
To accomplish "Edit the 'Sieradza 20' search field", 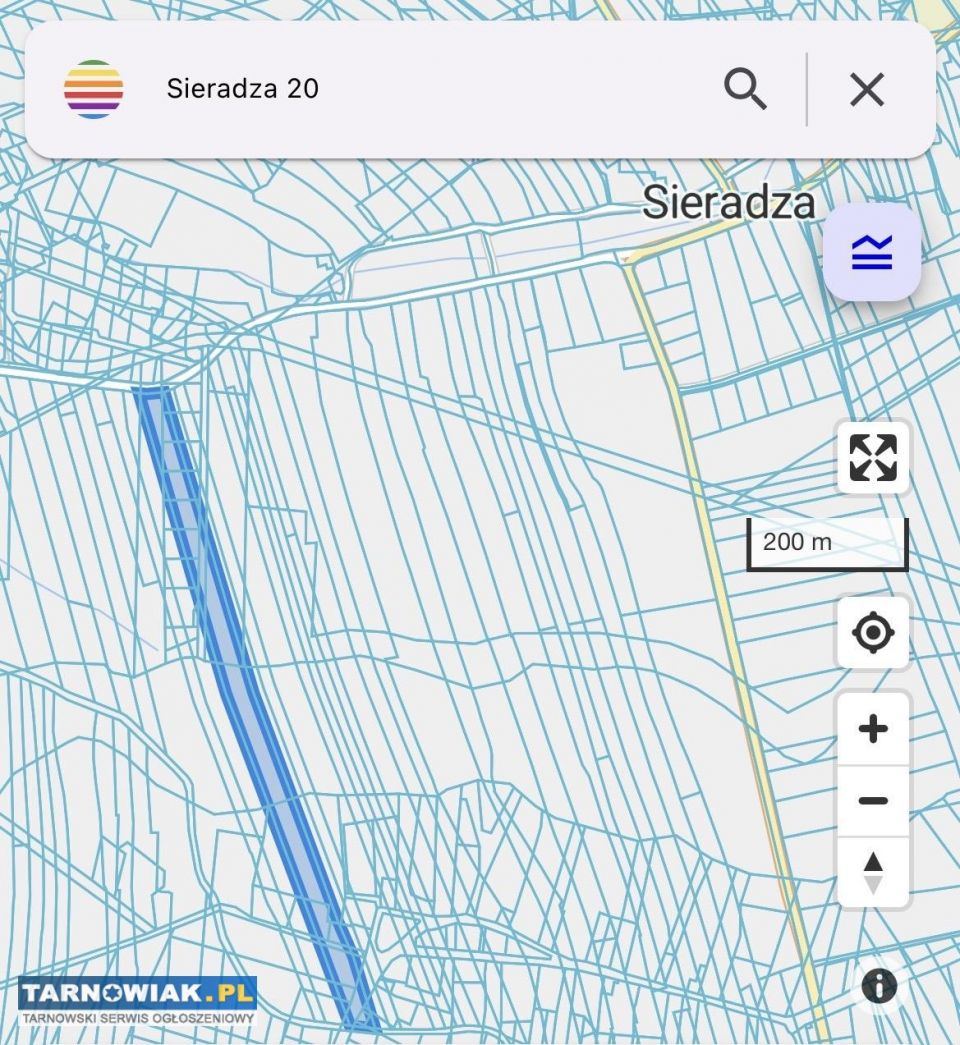I will [x=427, y=89].
